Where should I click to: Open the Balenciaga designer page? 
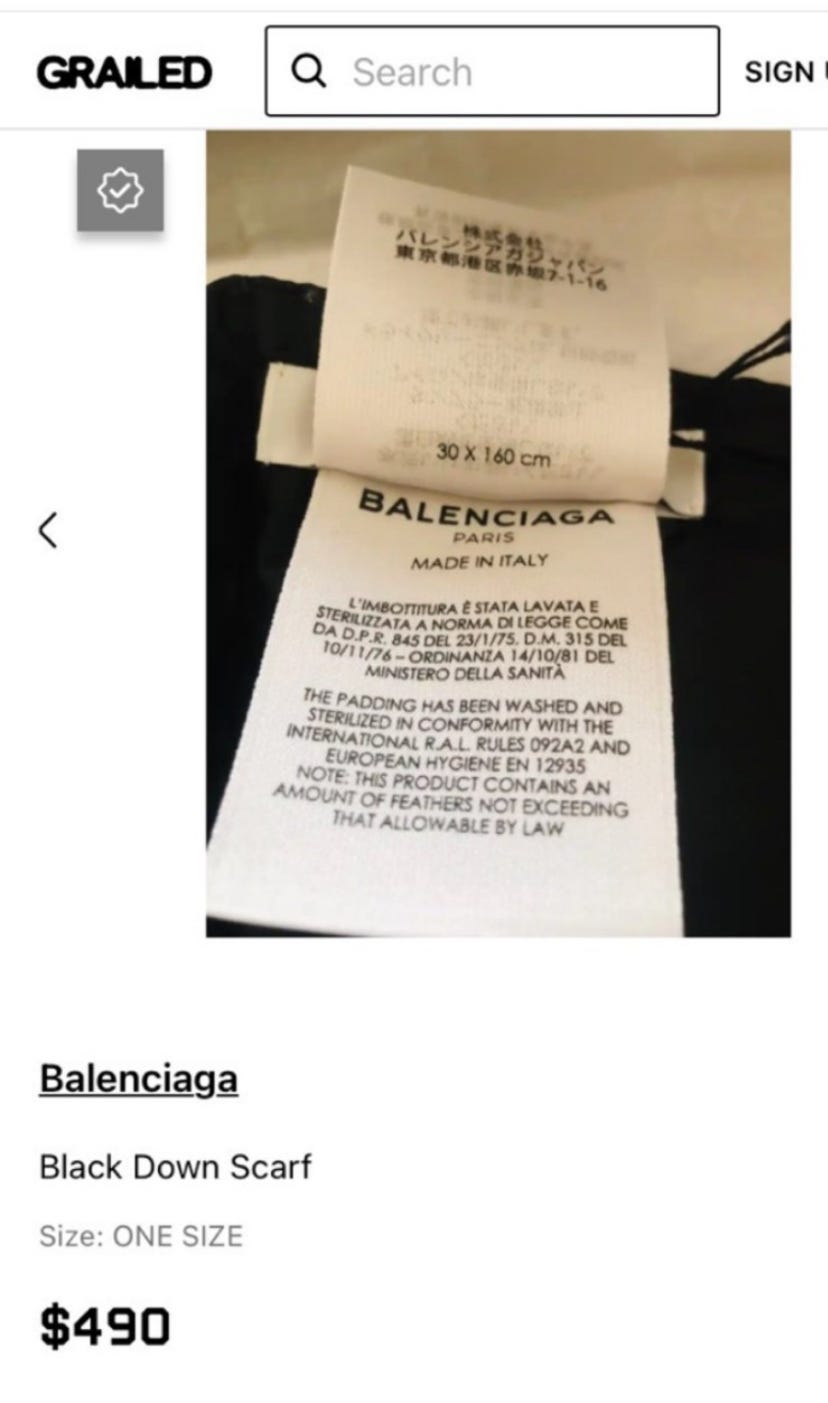pyautogui.click(x=137, y=1079)
